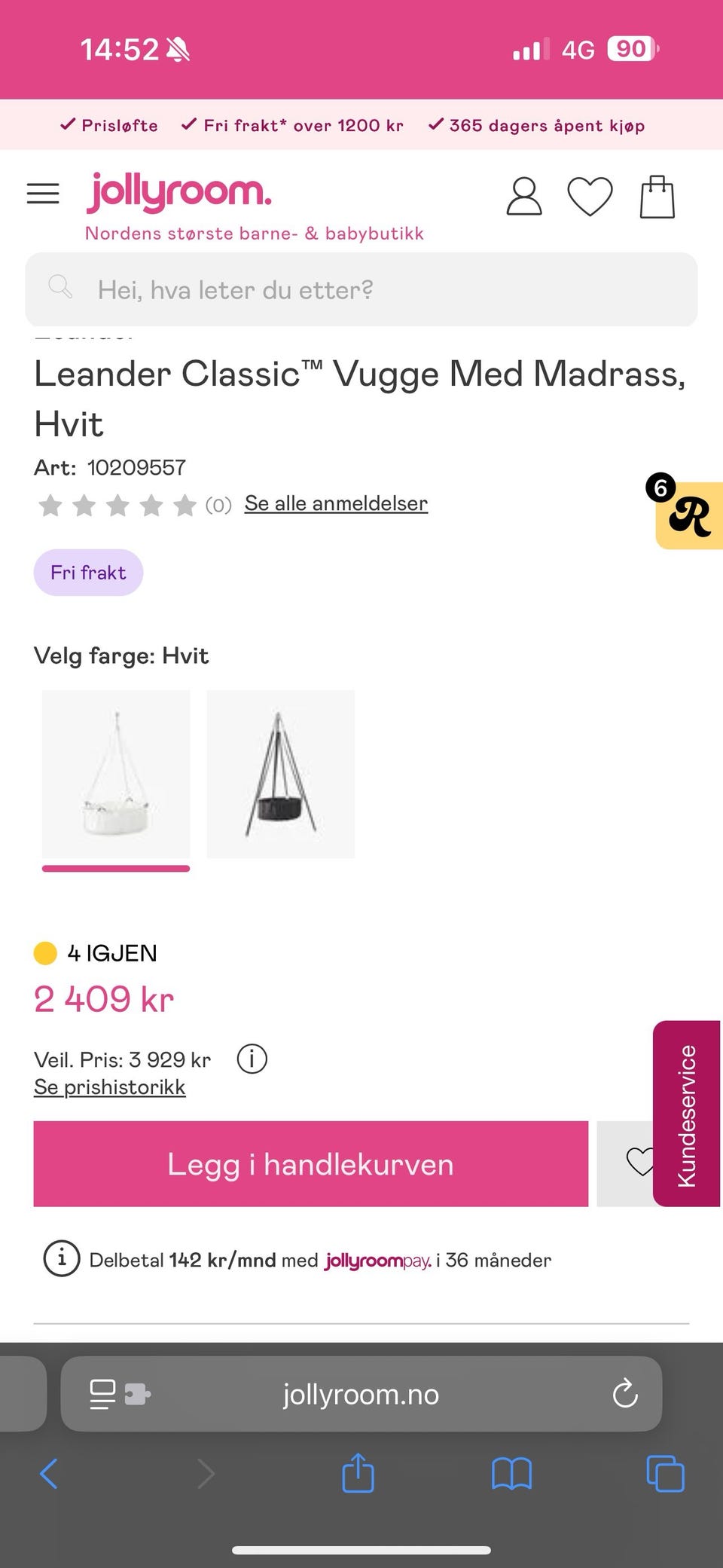Image resolution: width=723 pixels, height=1568 pixels.
Task: Tap the search field Hei, hva leter du etter
Action: pos(361,289)
